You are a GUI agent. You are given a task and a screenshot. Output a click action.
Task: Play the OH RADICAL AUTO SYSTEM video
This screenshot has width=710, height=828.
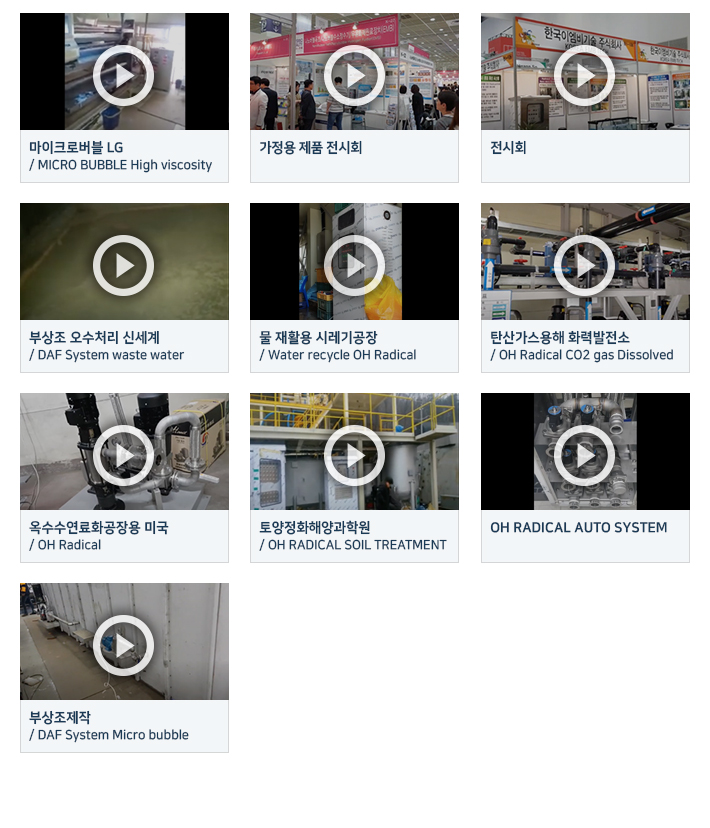click(585, 455)
